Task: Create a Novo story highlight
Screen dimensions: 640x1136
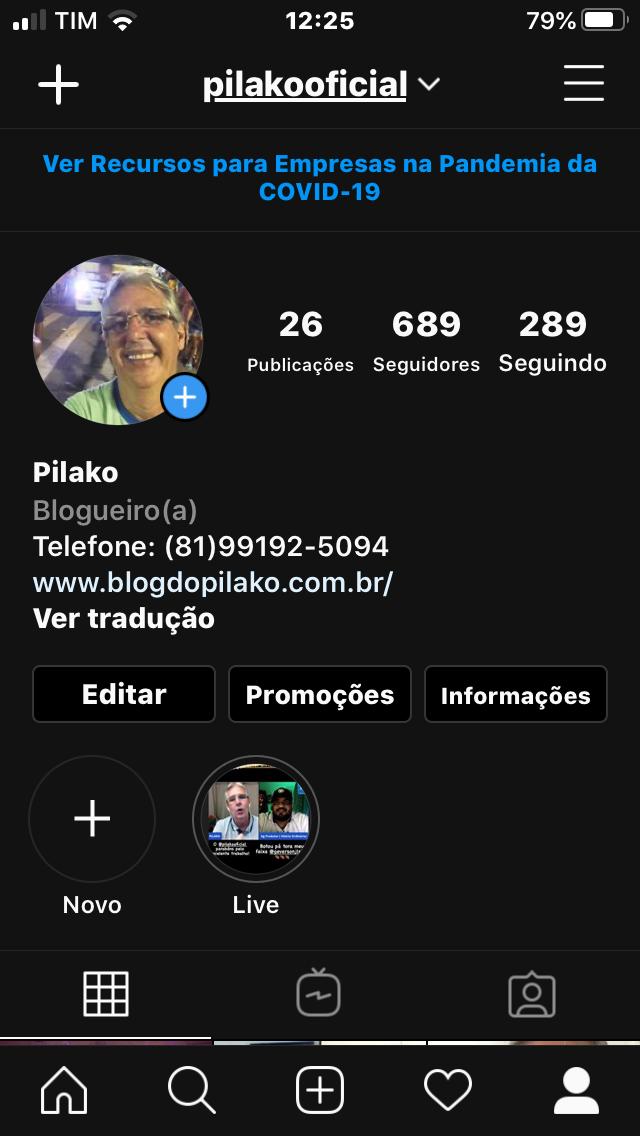Action: (x=92, y=819)
